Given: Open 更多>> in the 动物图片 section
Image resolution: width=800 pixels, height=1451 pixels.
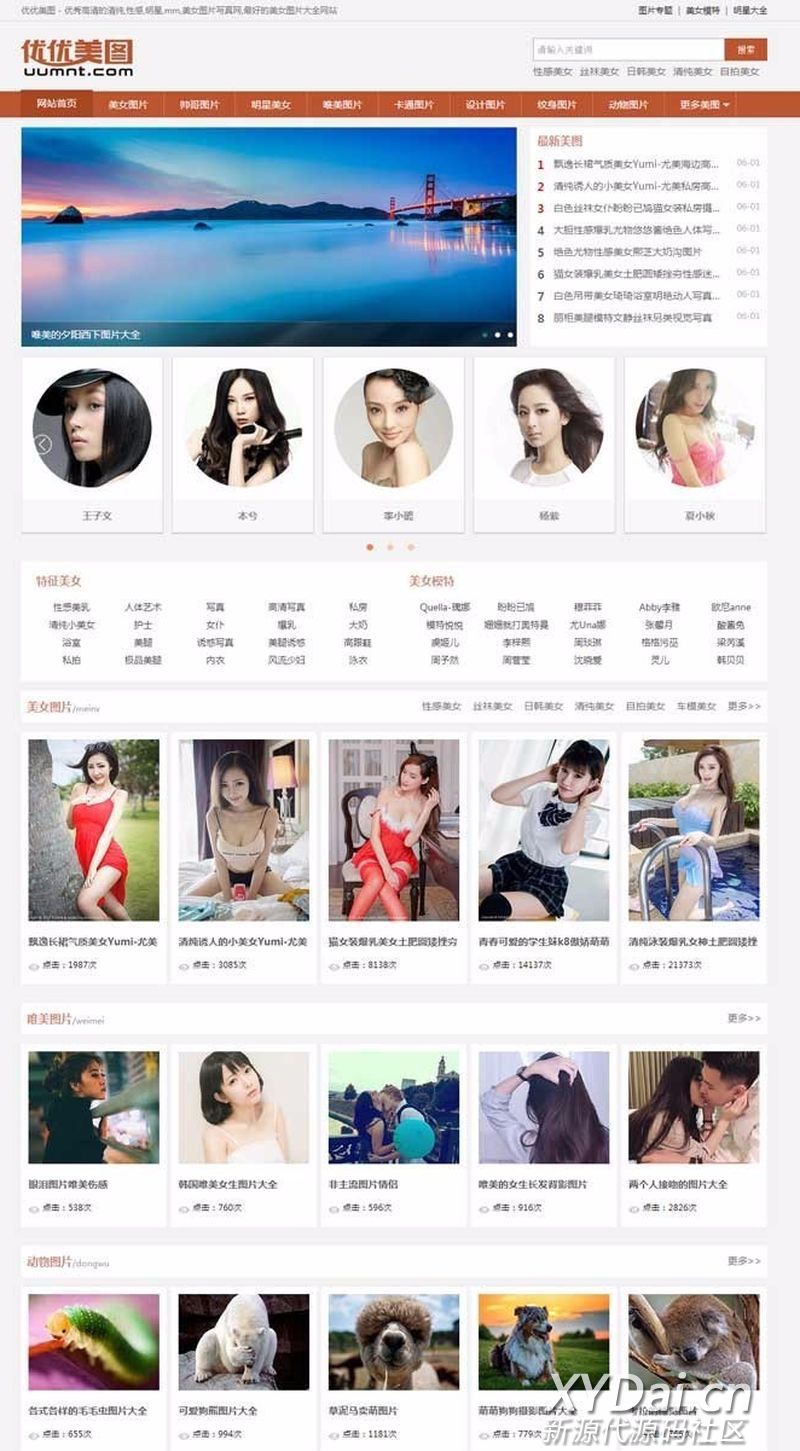Looking at the screenshot, I should coord(743,1261).
